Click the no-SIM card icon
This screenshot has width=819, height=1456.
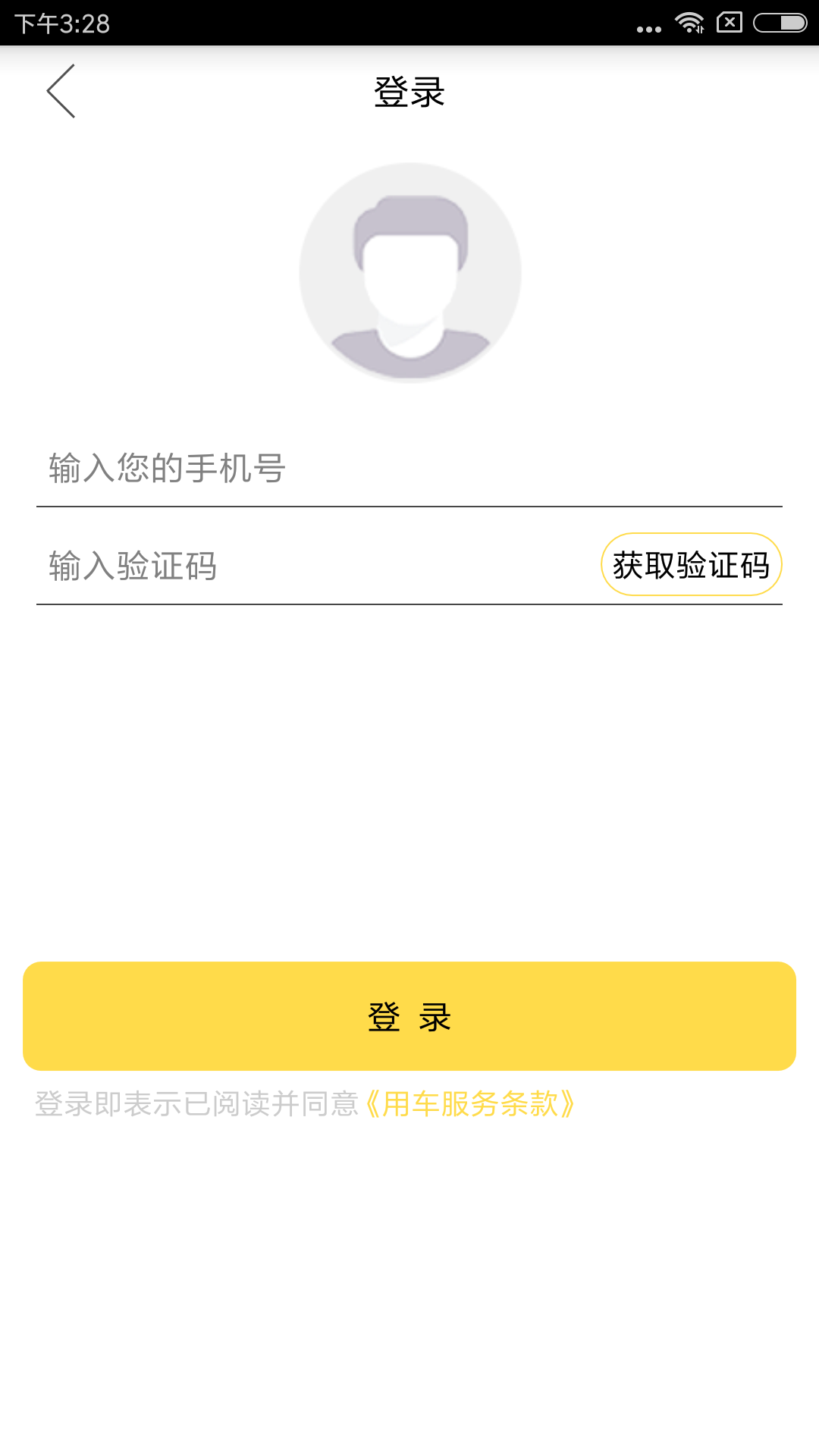730,22
